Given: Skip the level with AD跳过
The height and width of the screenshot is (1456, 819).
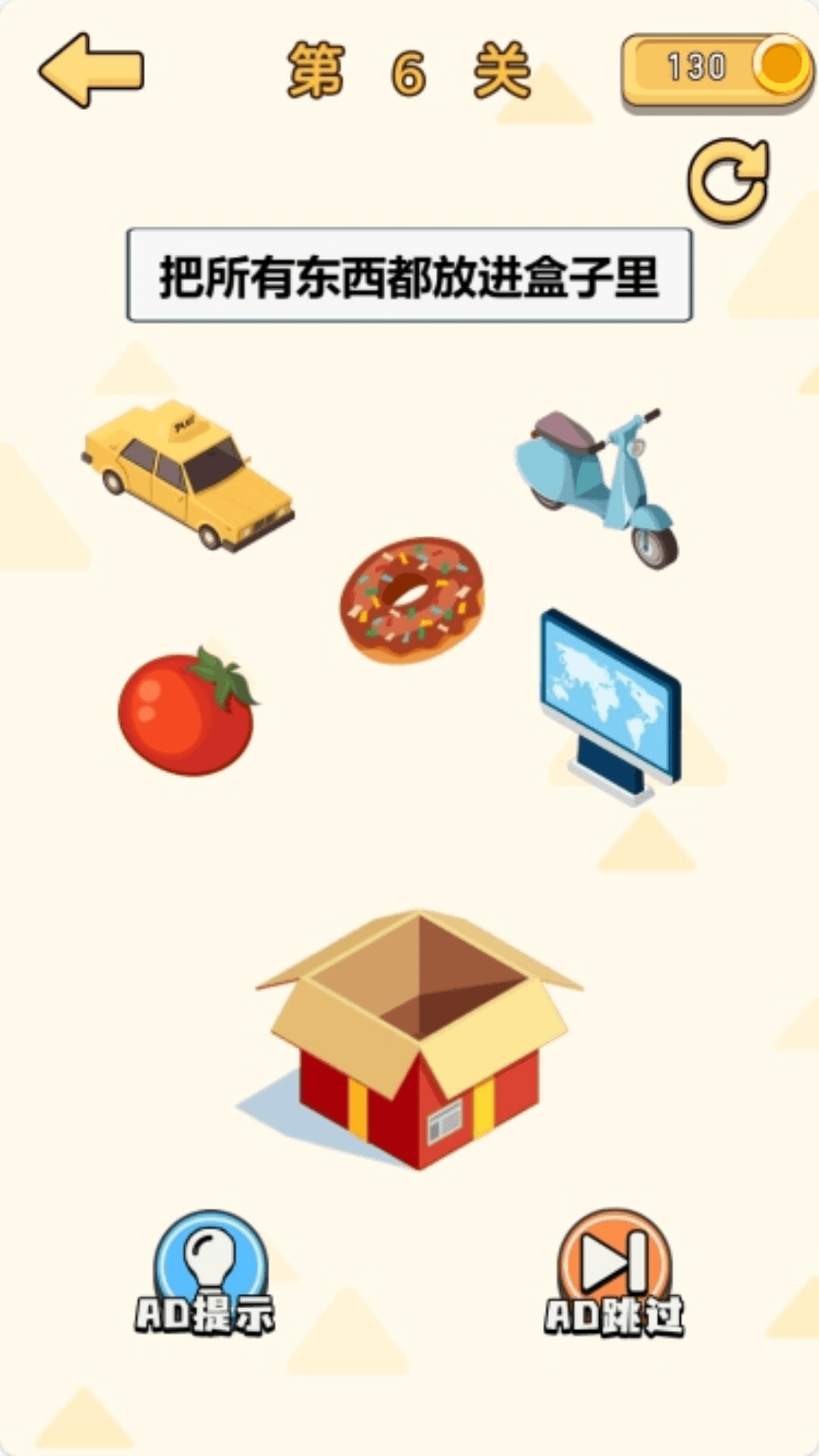Looking at the screenshot, I should [x=614, y=1274].
